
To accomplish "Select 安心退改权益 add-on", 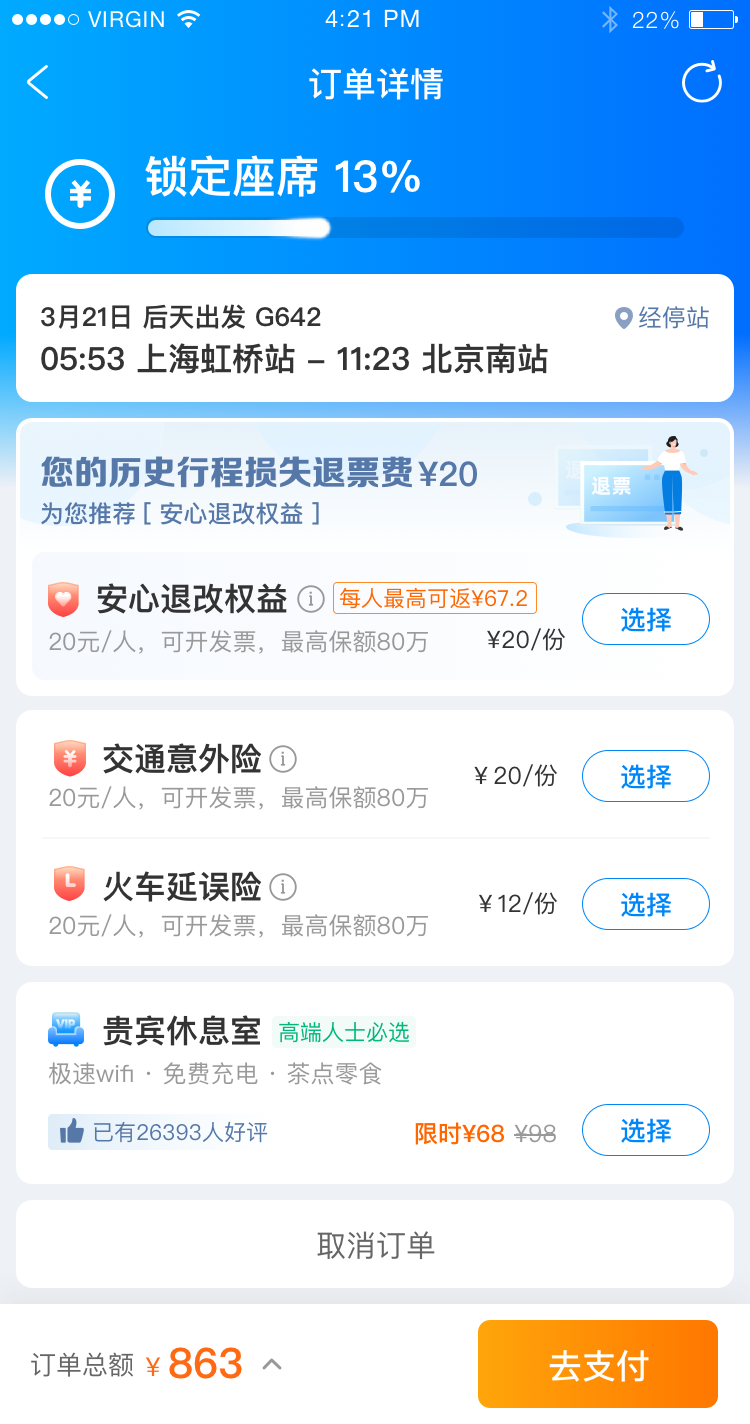I will pos(645,620).
